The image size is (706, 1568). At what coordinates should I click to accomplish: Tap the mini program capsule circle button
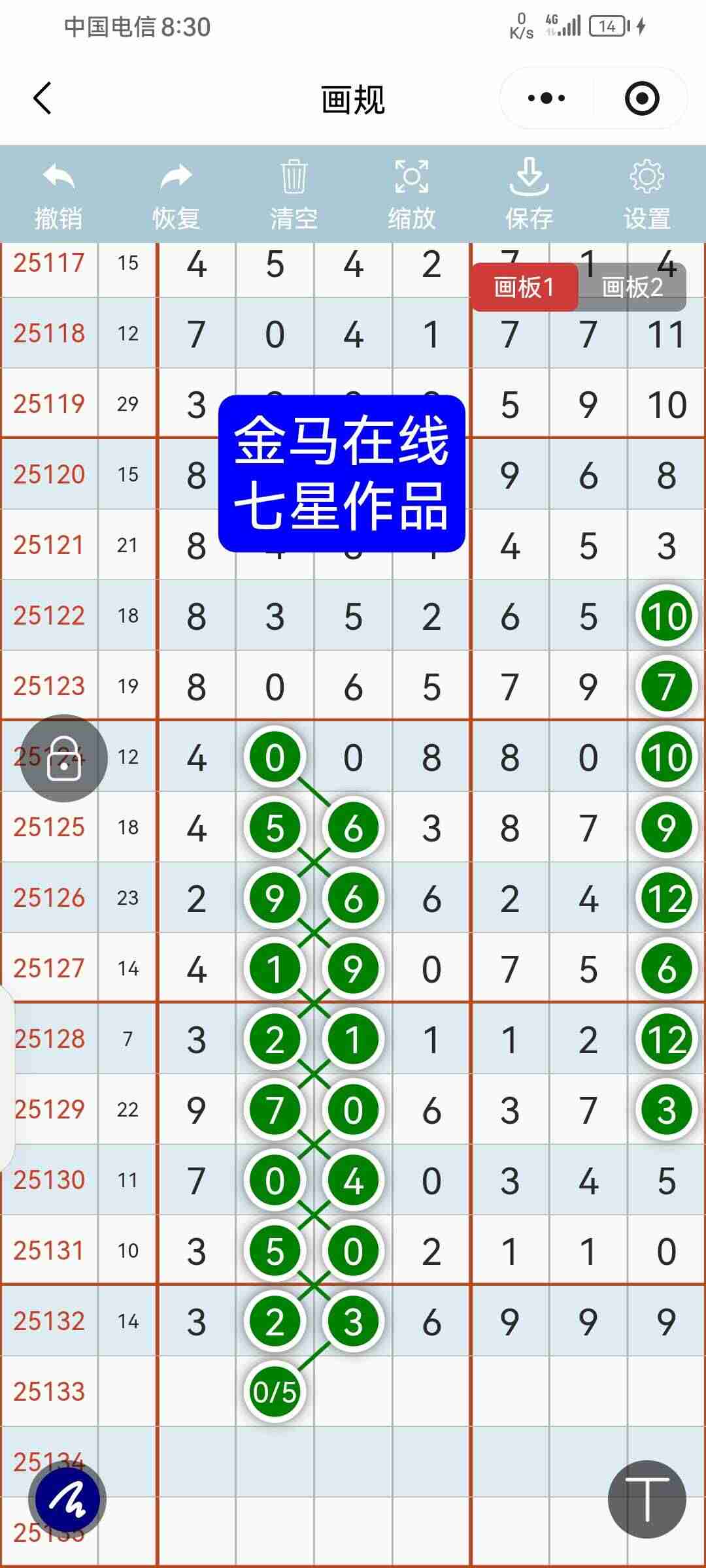(x=641, y=97)
